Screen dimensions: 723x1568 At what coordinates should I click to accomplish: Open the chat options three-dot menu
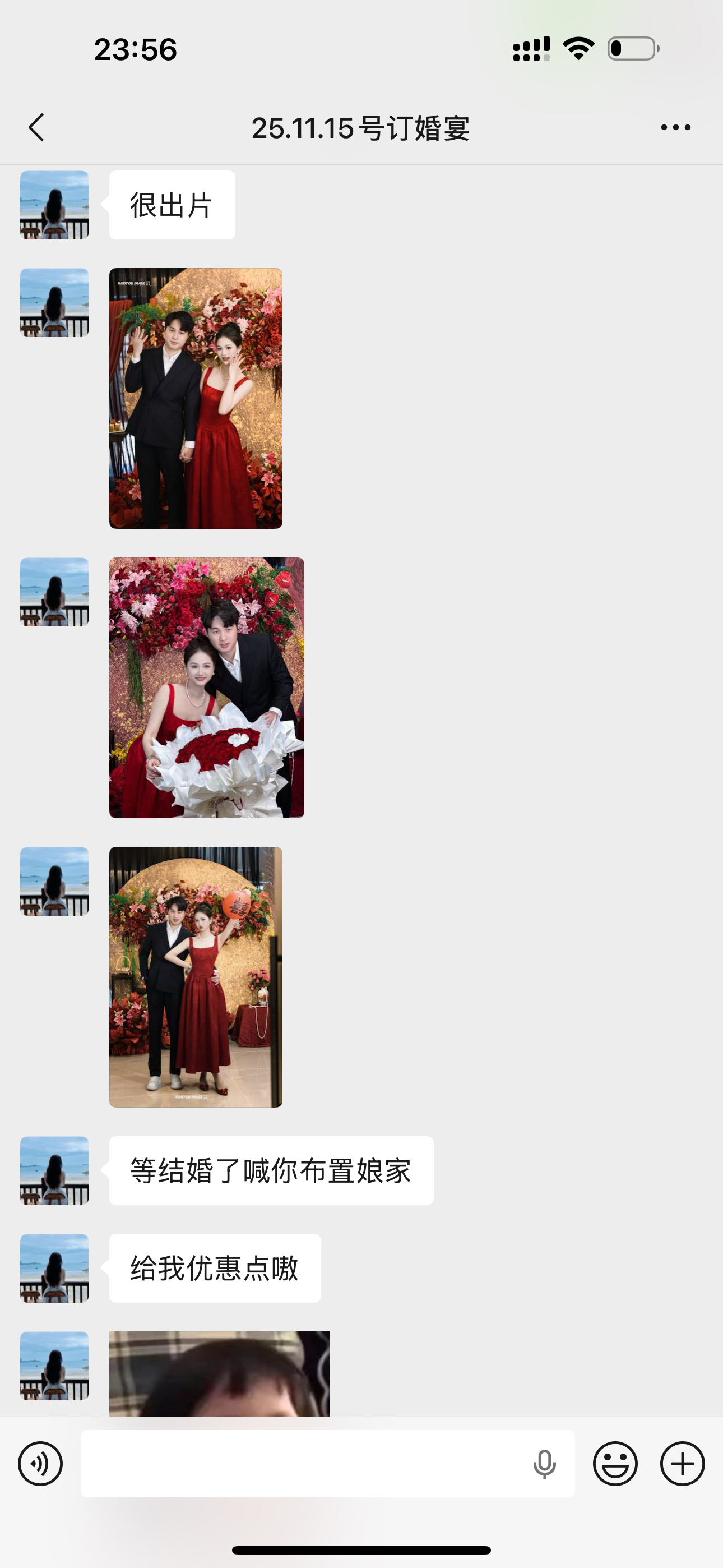tap(675, 128)
